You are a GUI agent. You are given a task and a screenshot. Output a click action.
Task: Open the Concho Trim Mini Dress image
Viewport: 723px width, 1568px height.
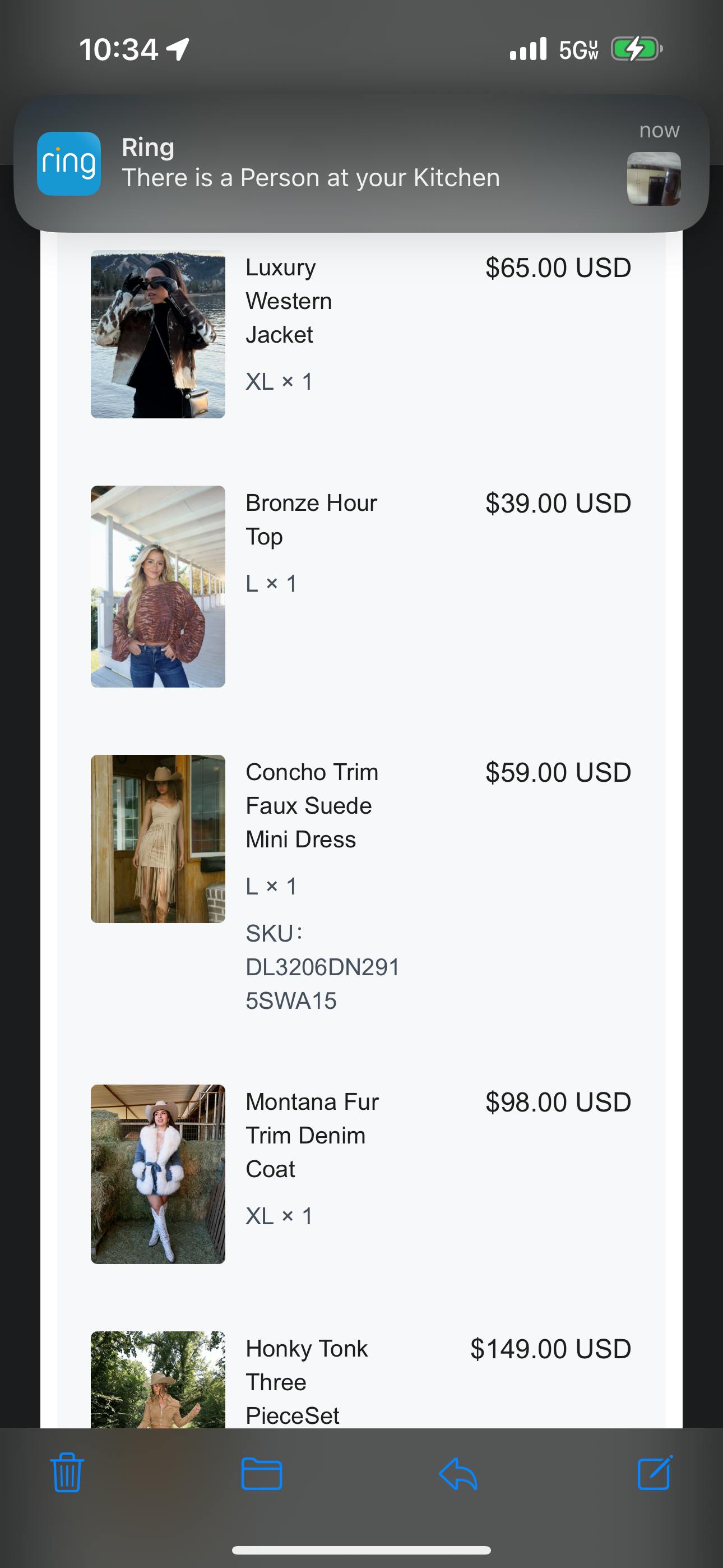(157, 839)
